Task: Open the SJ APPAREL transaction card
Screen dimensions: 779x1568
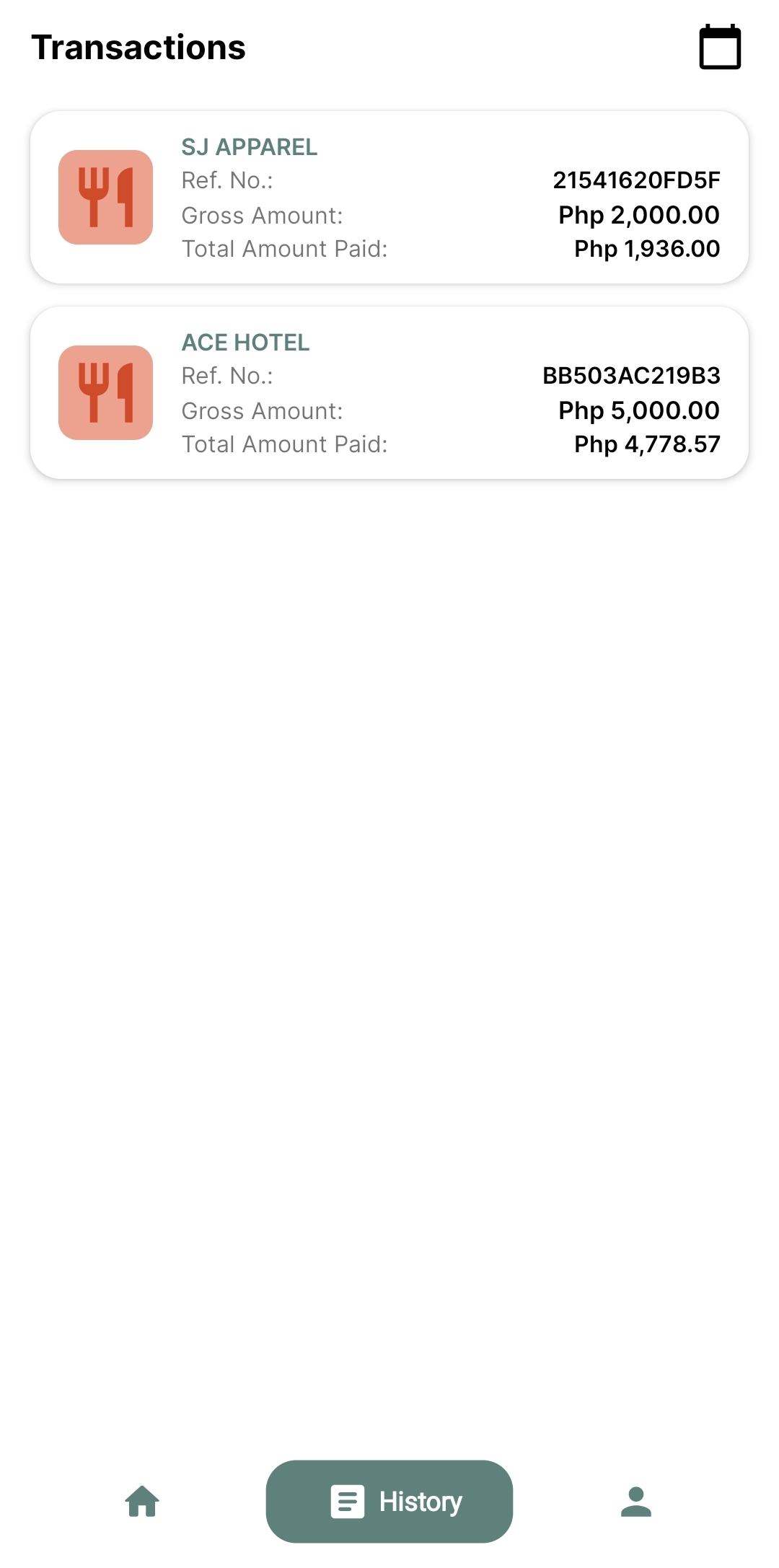Action: pyautogui.click(x=389, y=197)
